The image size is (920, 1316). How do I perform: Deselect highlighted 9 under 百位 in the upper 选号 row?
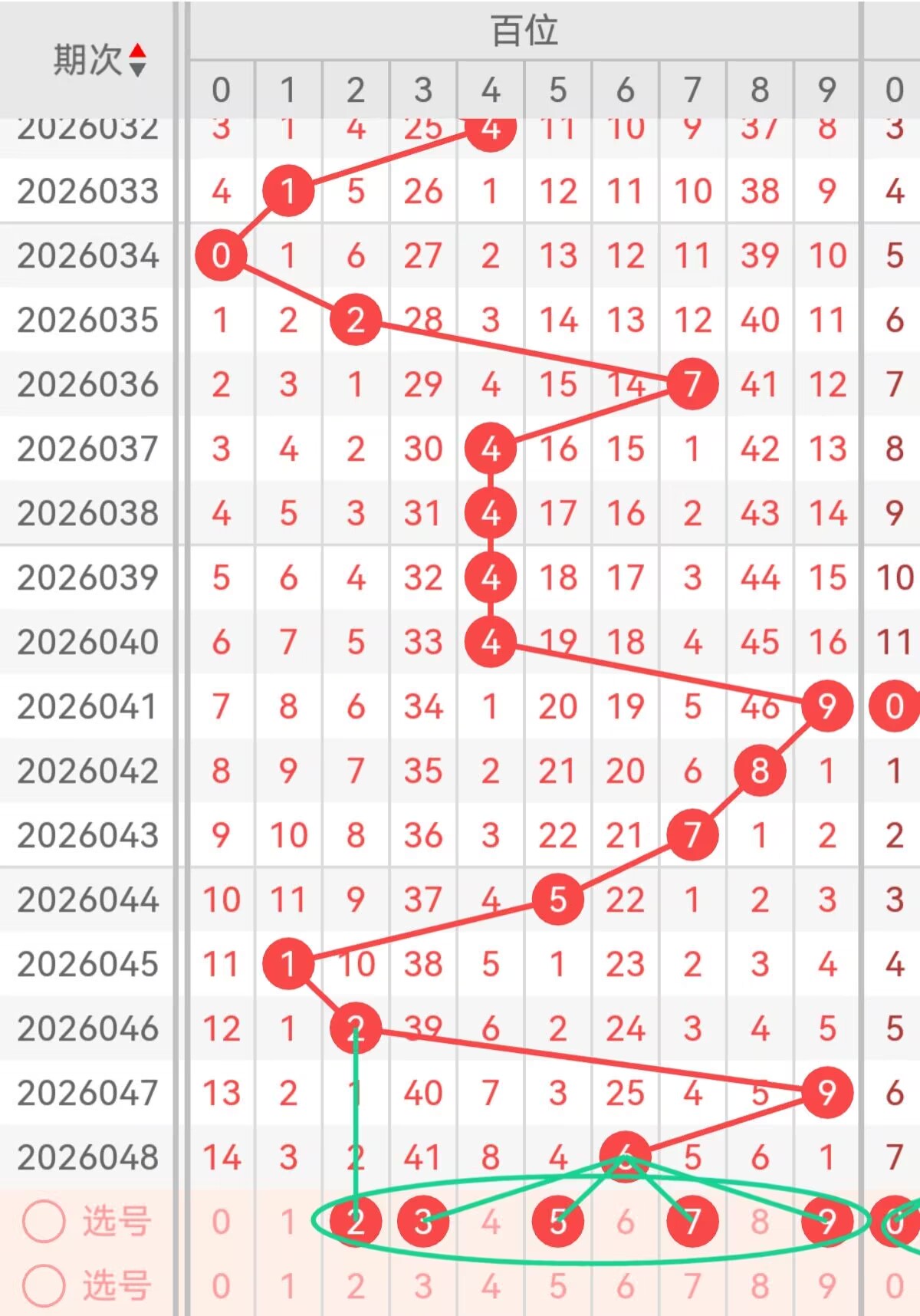(x=826, y=1222)
